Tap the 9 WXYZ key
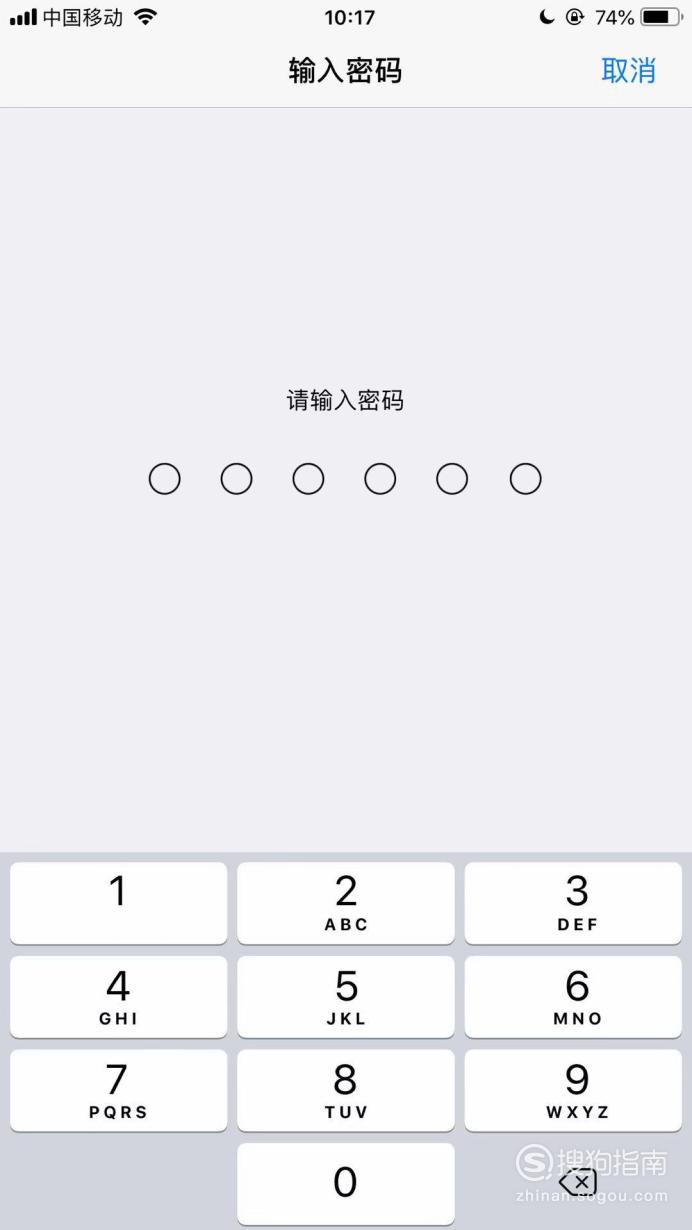Screen dimensions: 692x1230 click(x=573, y=1090)
